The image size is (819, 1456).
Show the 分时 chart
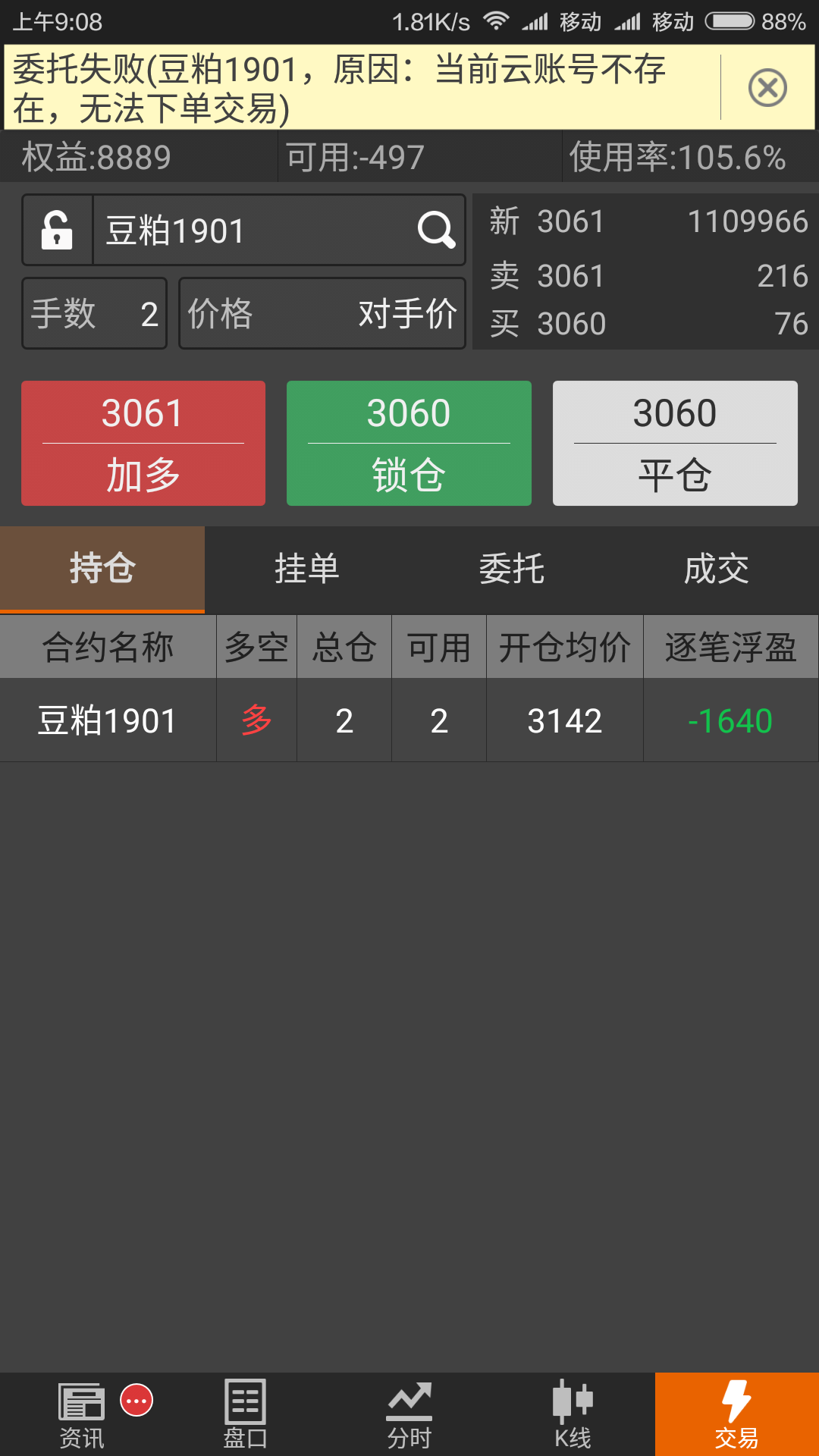[x=409, y=1414]
